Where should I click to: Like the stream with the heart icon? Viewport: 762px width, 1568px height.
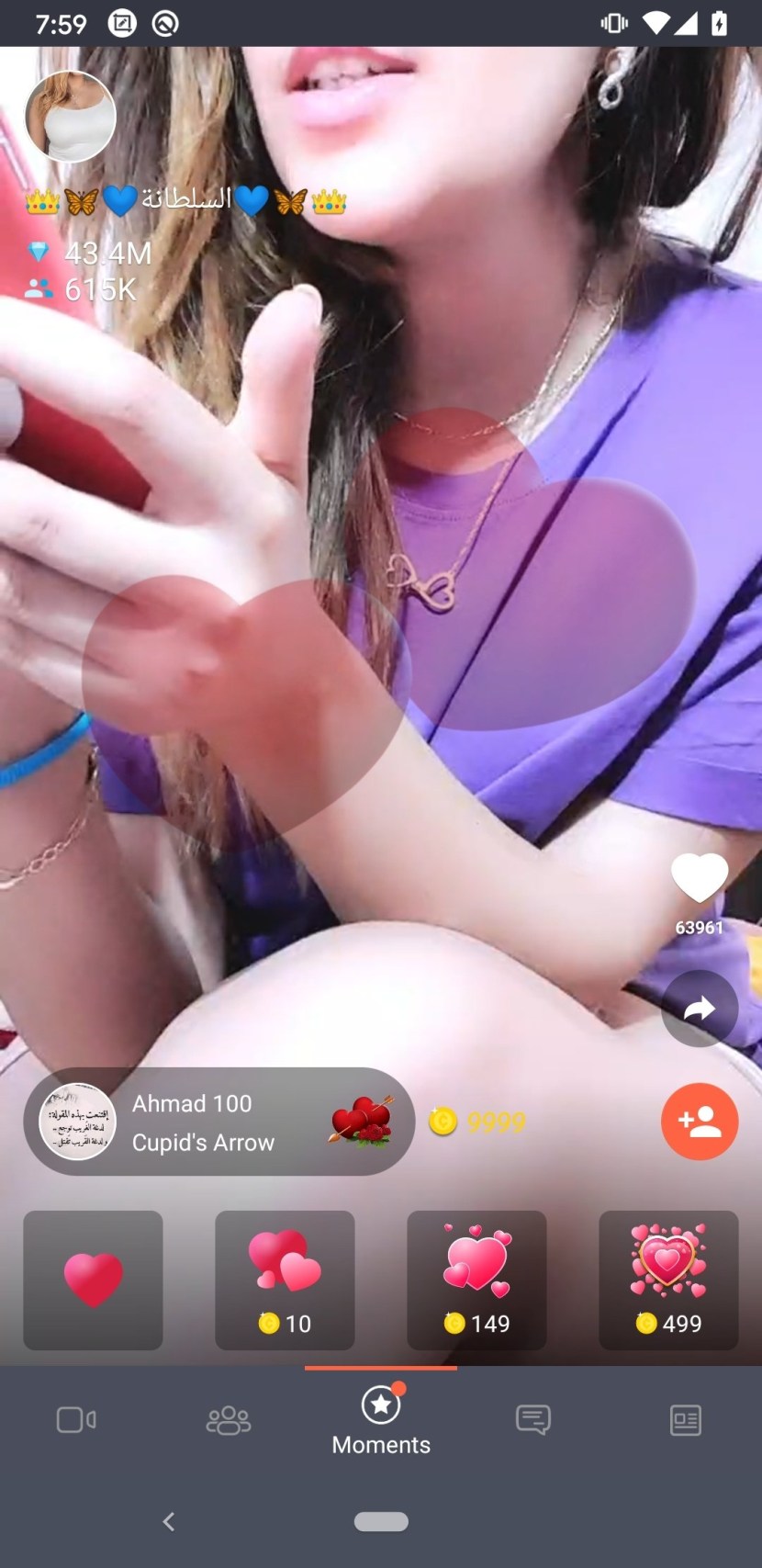pyautogui.click(x=699, y=877)
